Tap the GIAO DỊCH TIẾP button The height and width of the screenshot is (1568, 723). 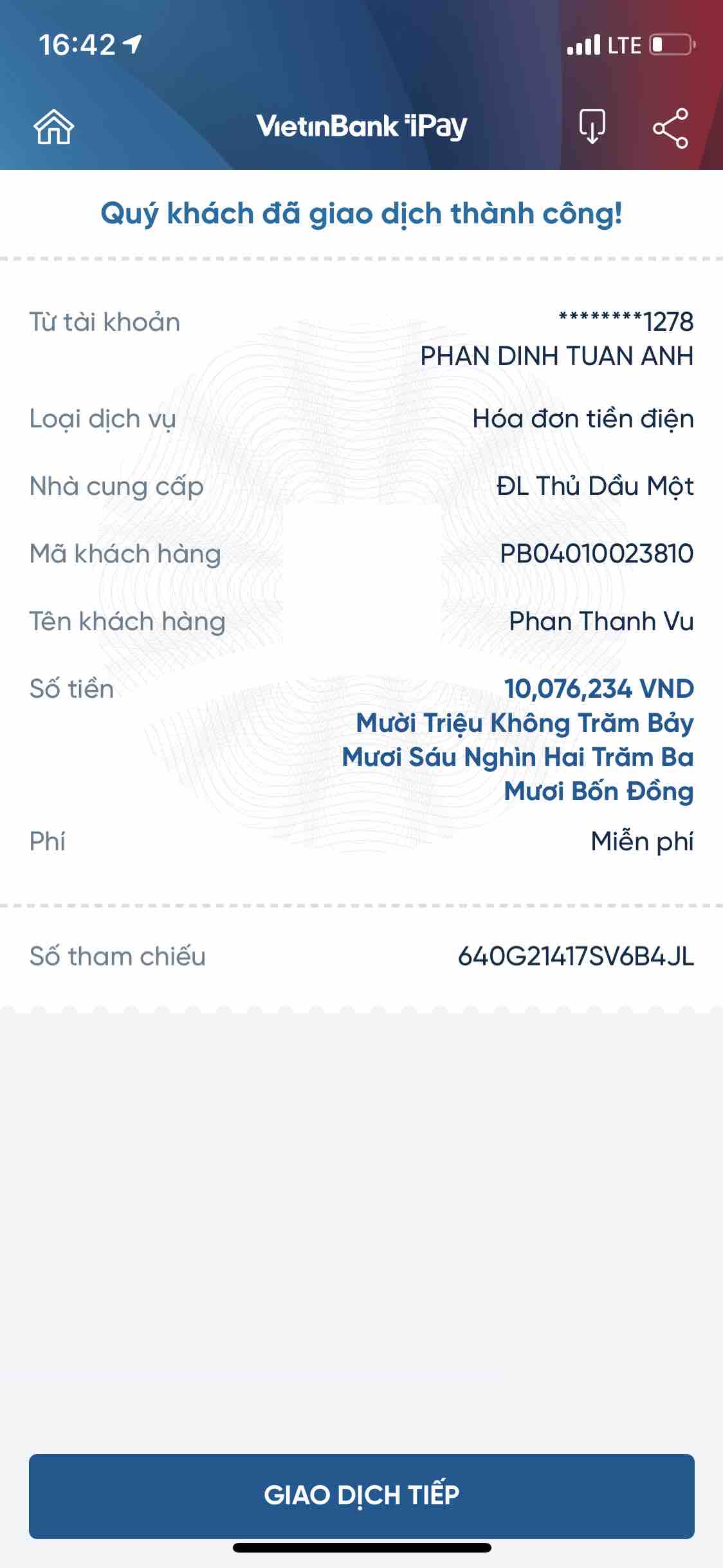click(x=361, y=1495)
